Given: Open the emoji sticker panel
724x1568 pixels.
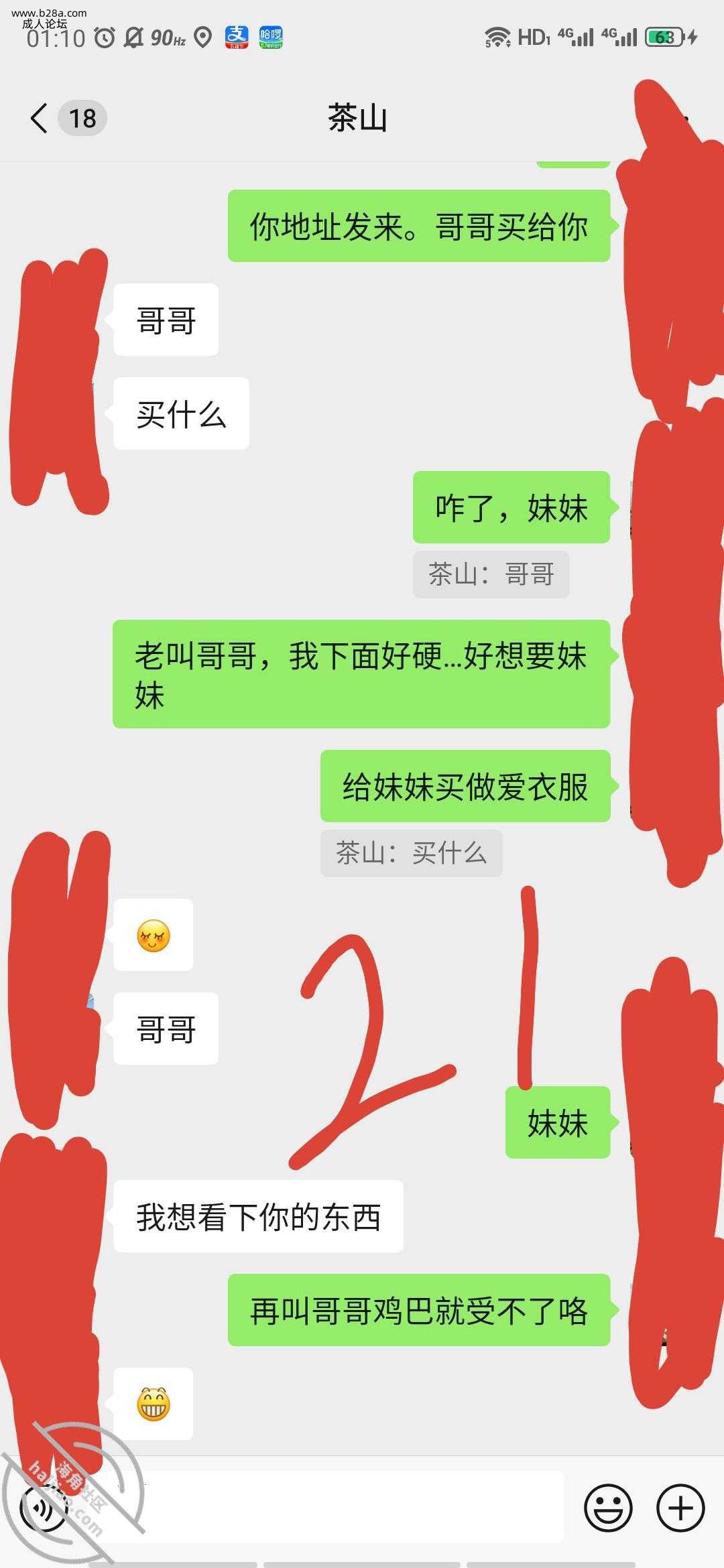Looking at the screenshot, I should coord(608,1508).
